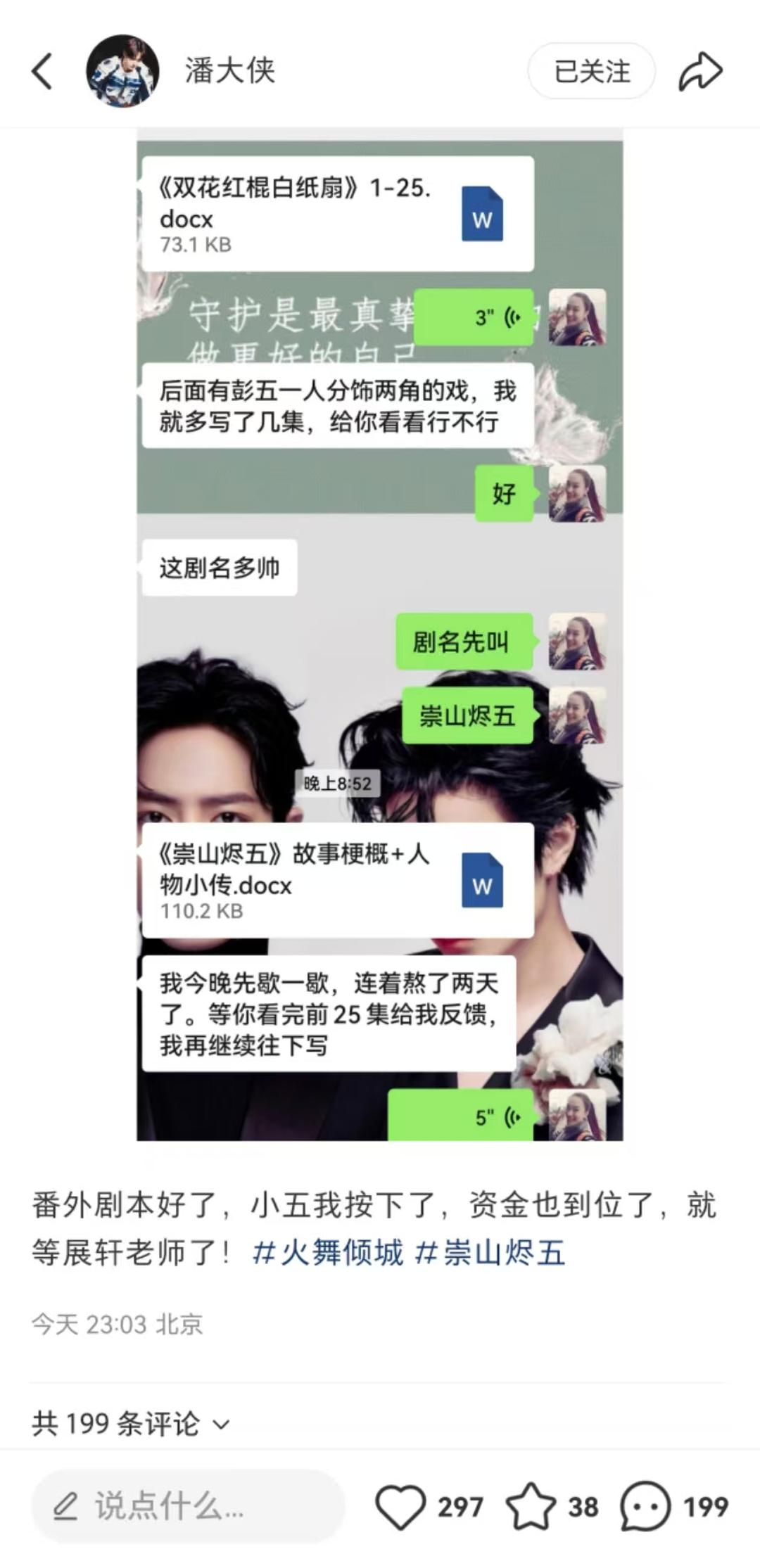Open 潘大侠's profile avatar

pyautogui.click(x=122, y=71)
